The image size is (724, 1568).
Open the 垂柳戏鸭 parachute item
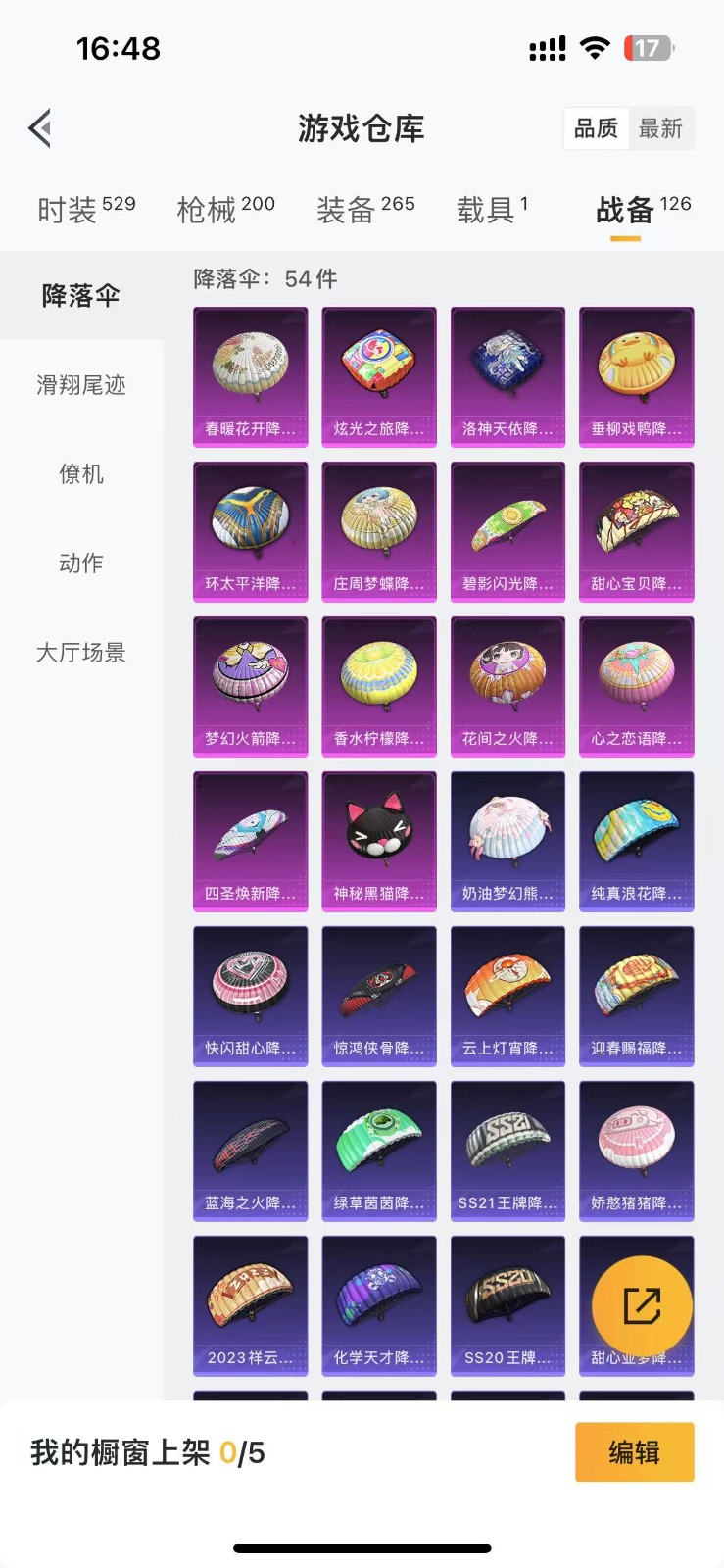pos(636,376)
